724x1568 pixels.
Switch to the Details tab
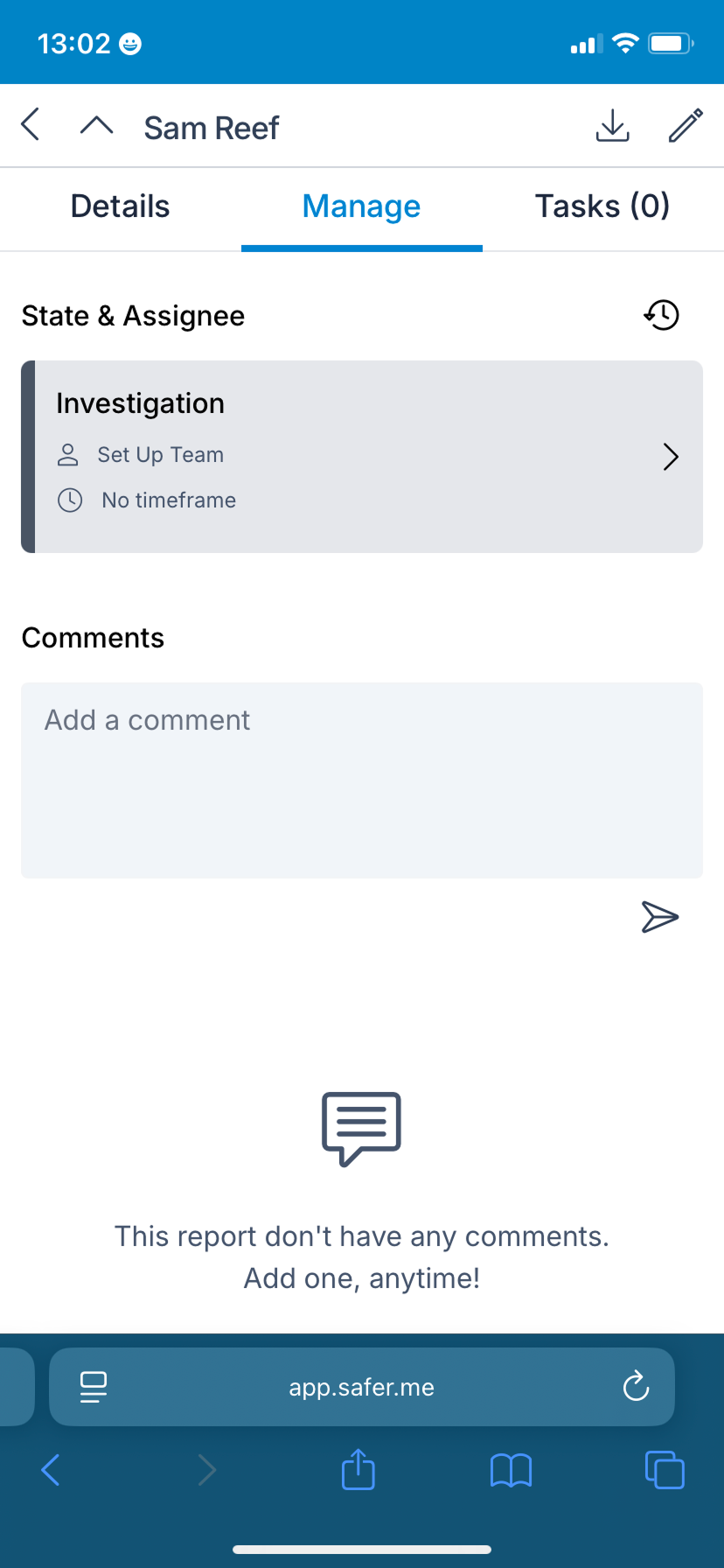click(x=120, y=206)
